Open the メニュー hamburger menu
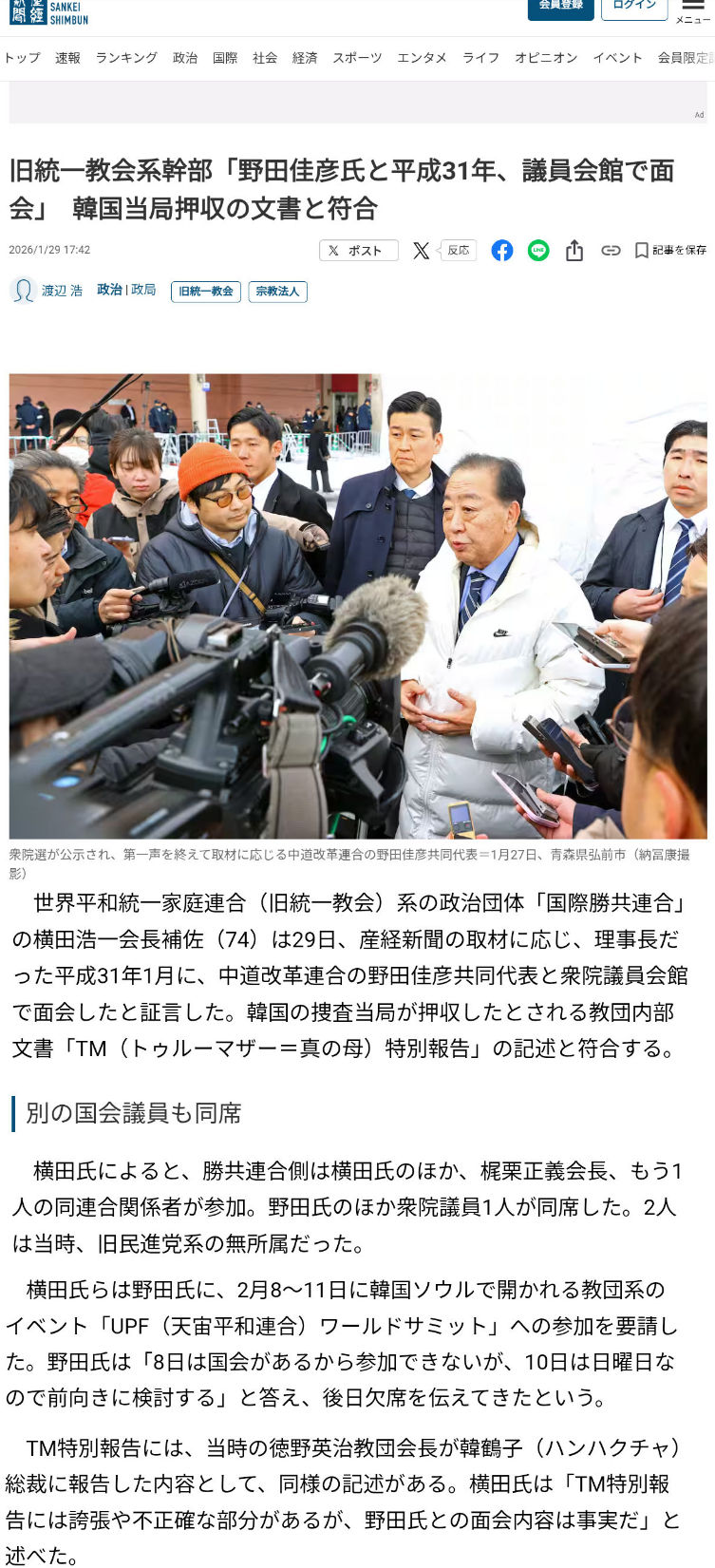This screenshot has width=715, height=1568. [x=693, y=9]
